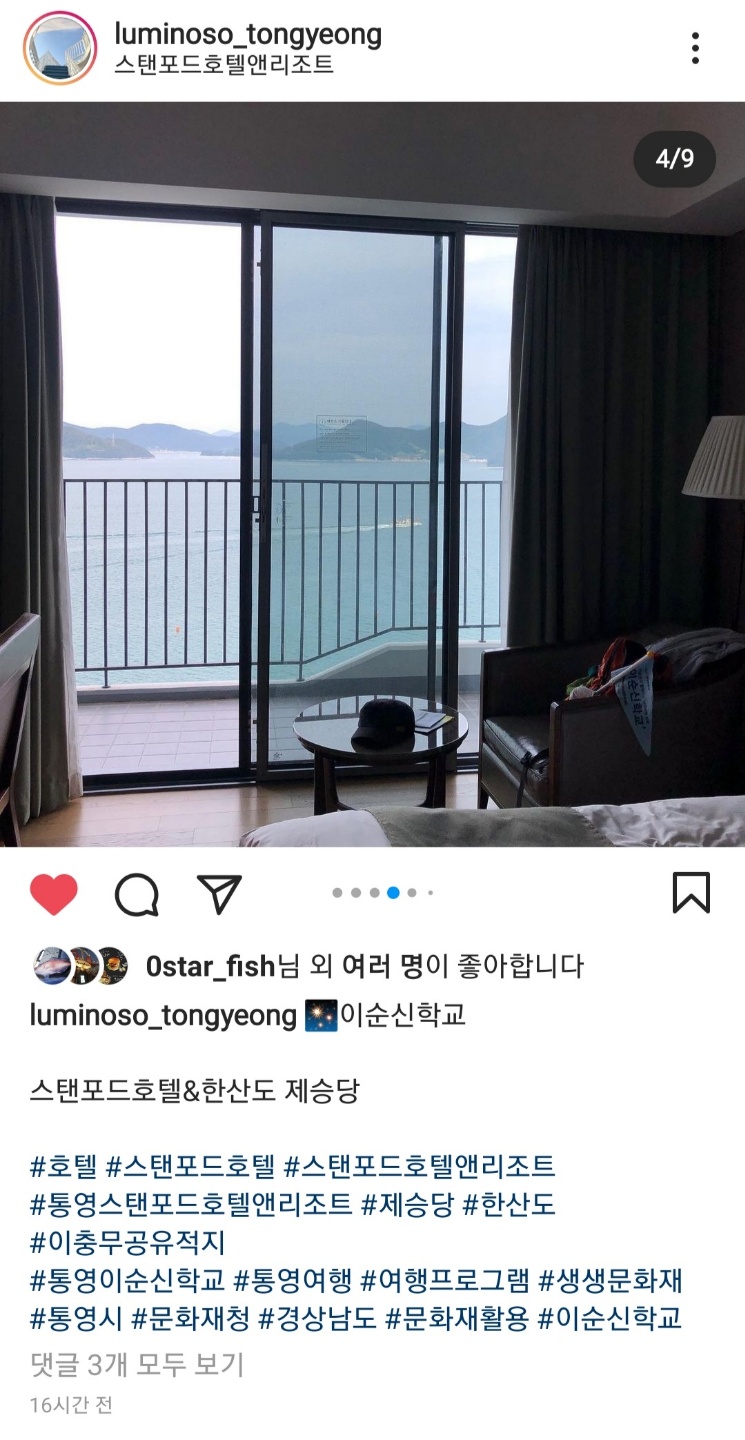745x1440 pixels.
Task: Open the #제승당 hashtag
Action: pos(407,1204)
